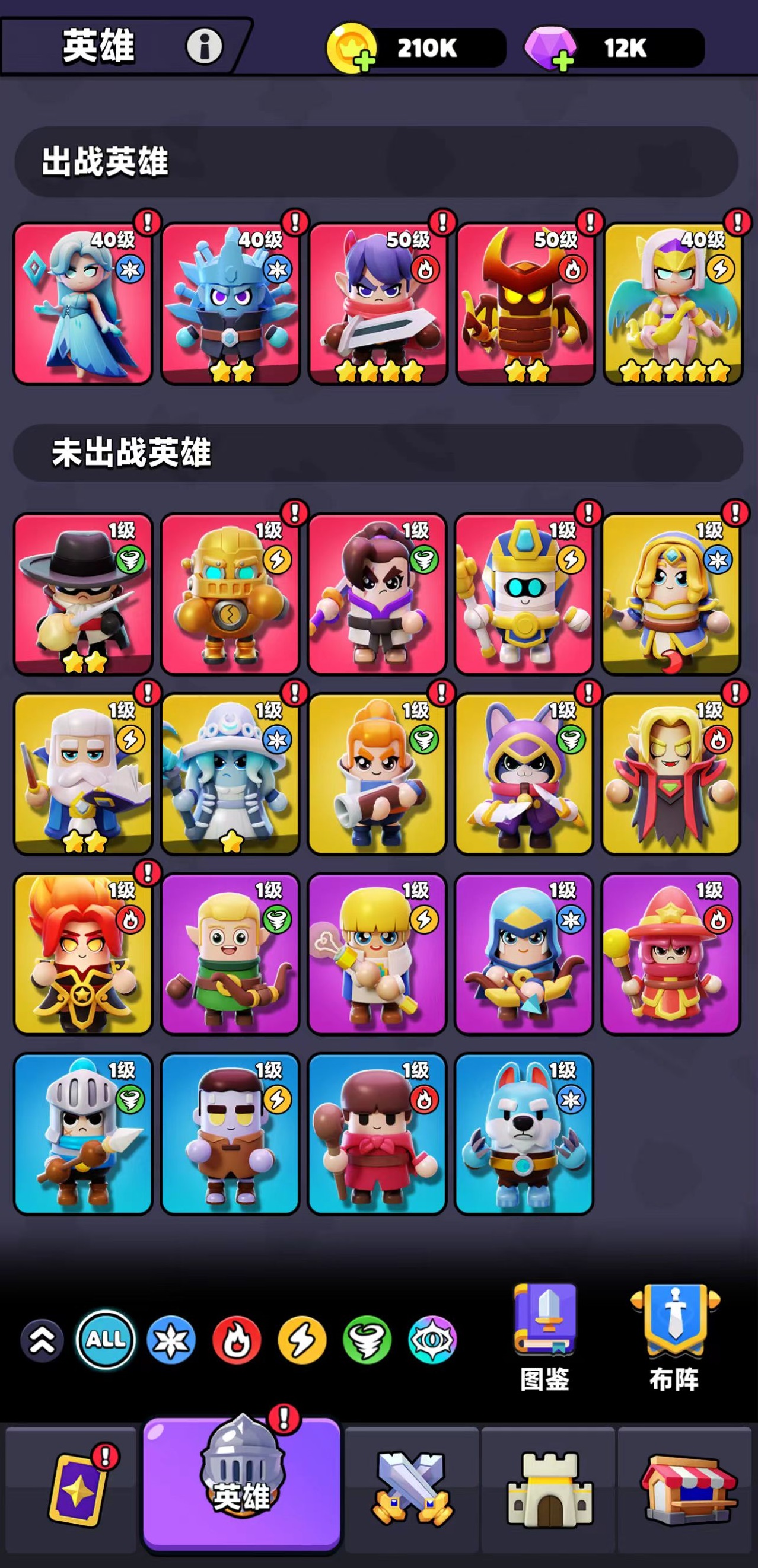This screenshot has height=1568, width=758.
Task: Open the white-bearded wizard hero card
Action: [x=83, y=775]
